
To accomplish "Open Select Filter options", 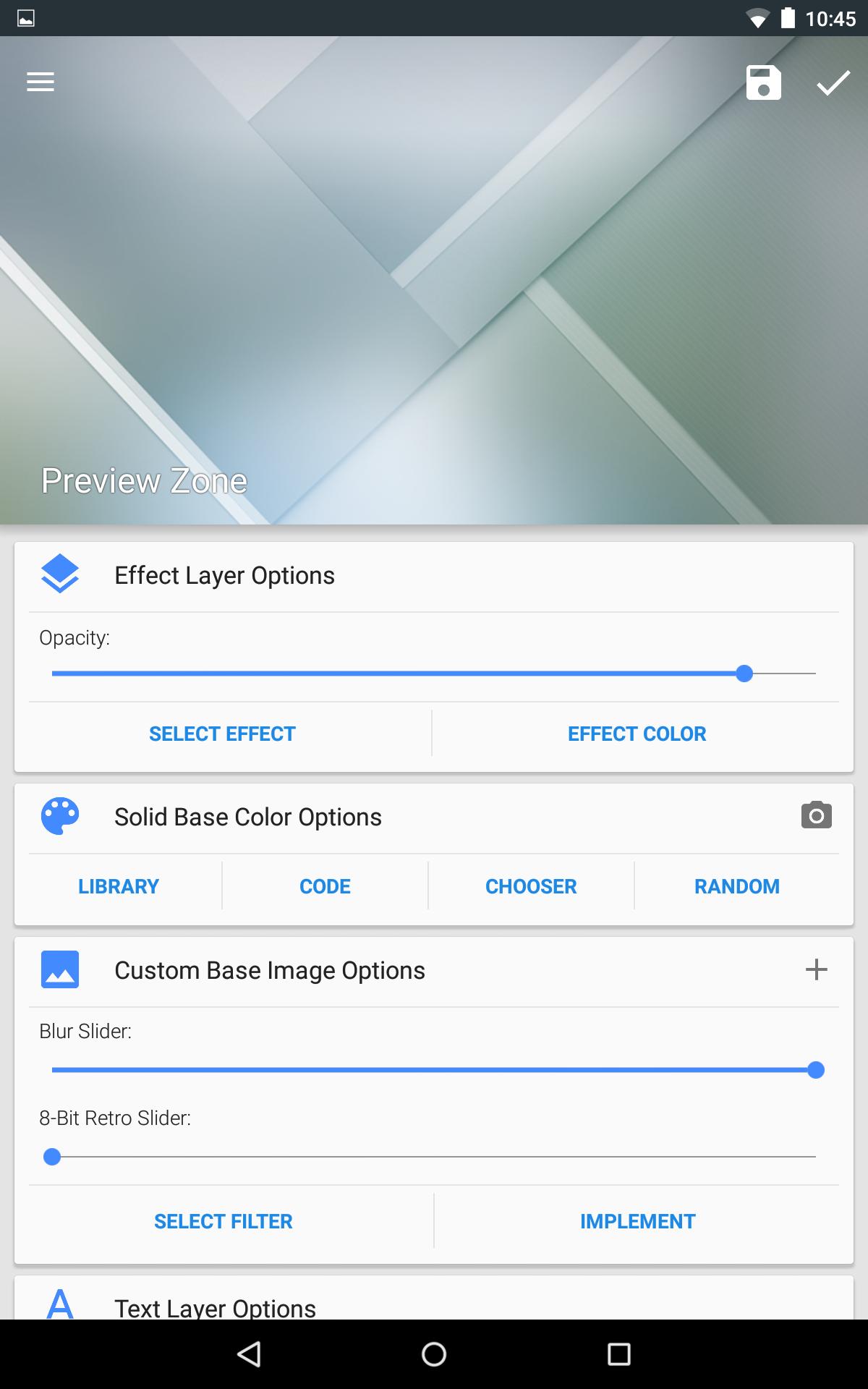I will click(x=223, y=1221).
